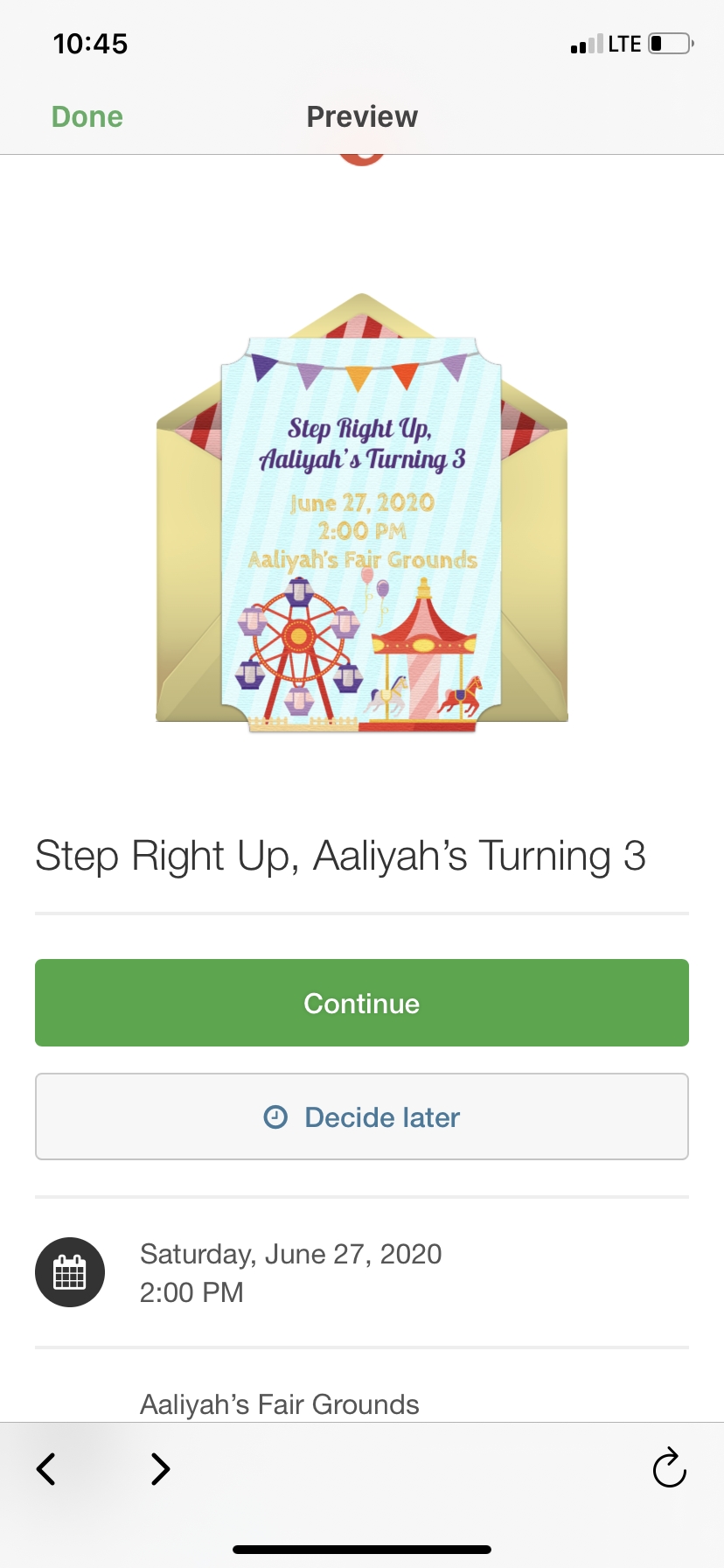The width and height of the screenshot is (724, 1568).
Task: Go forward in the browser toolbar
Action: click(x=160, y=1469)
